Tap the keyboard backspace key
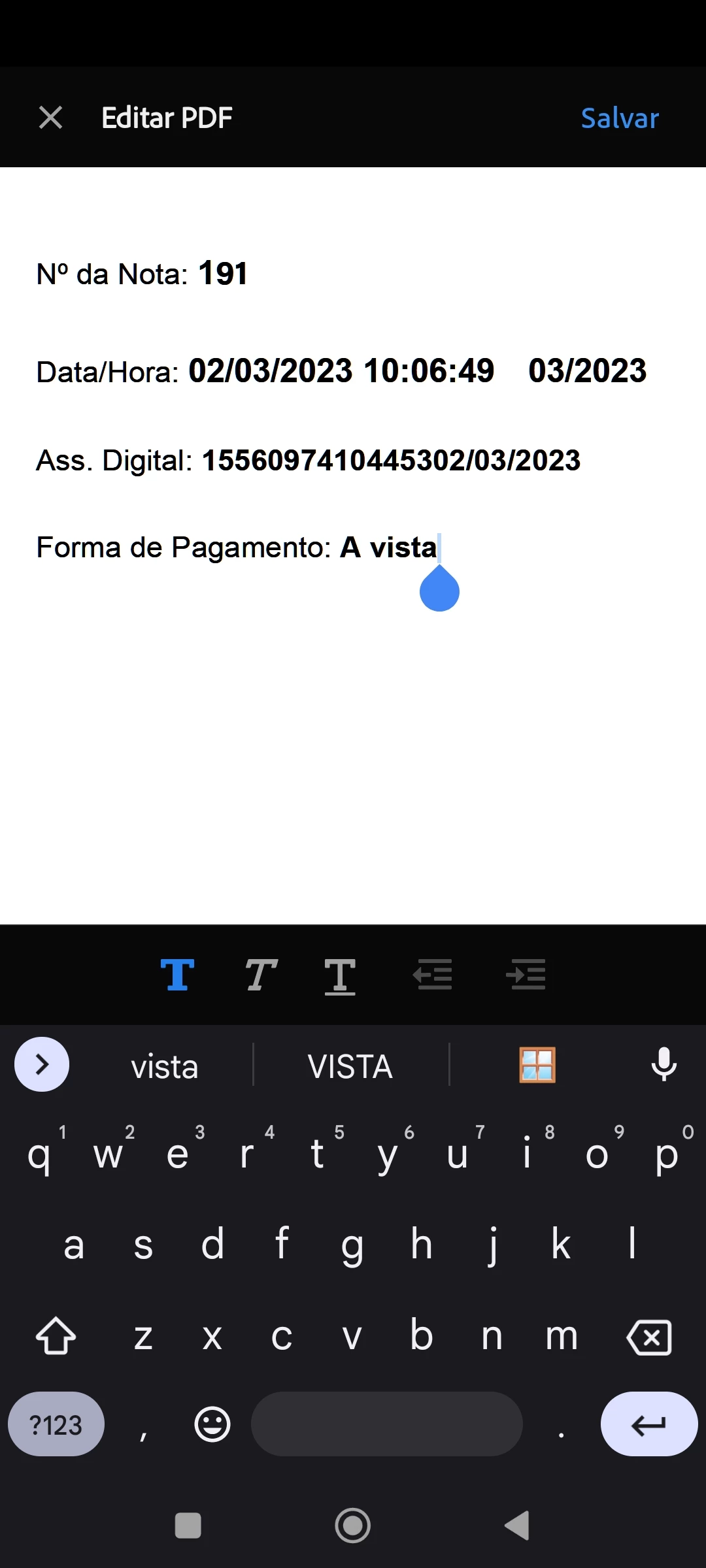The width and height of the screenshot is (706, 1568). 648,1337
